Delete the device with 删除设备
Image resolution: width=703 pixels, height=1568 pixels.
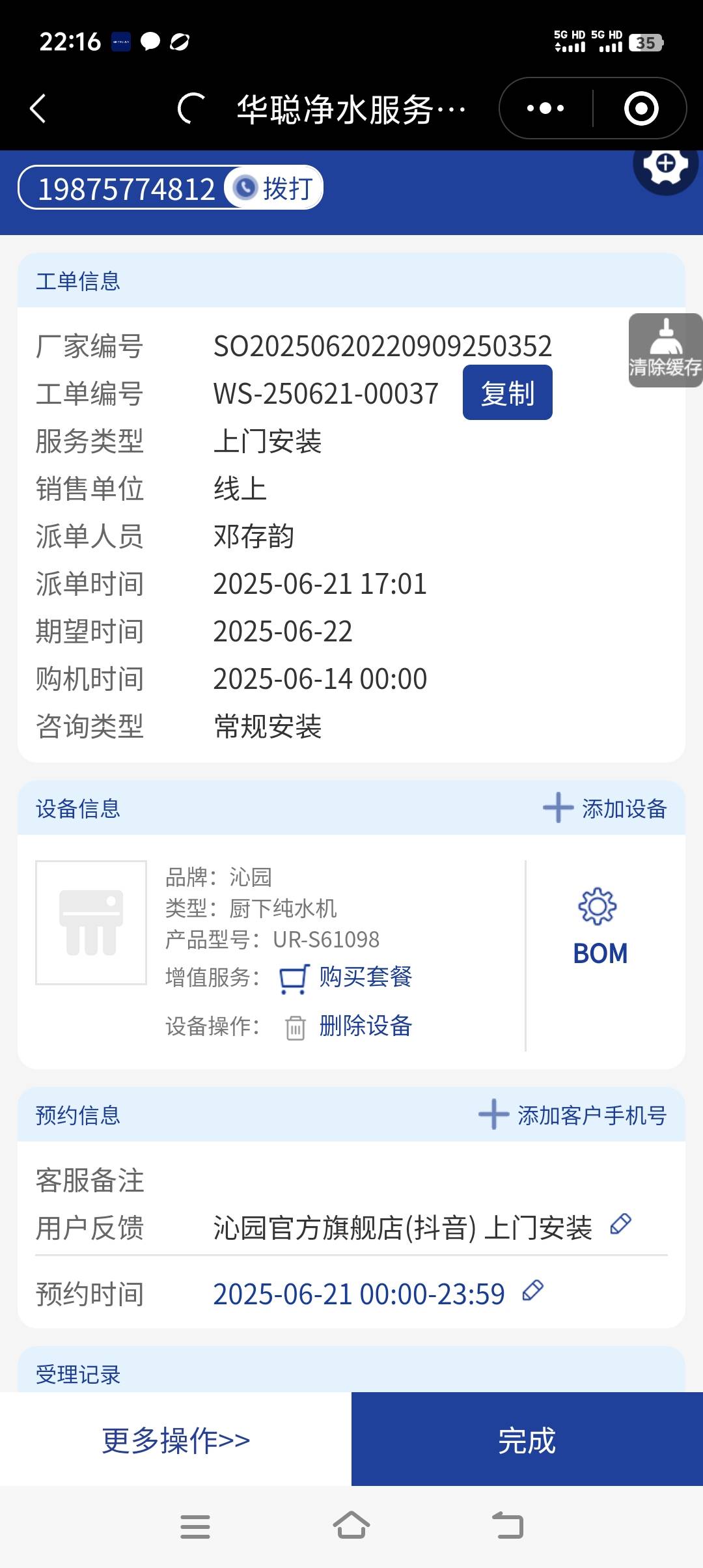[x=365, y=1026]
